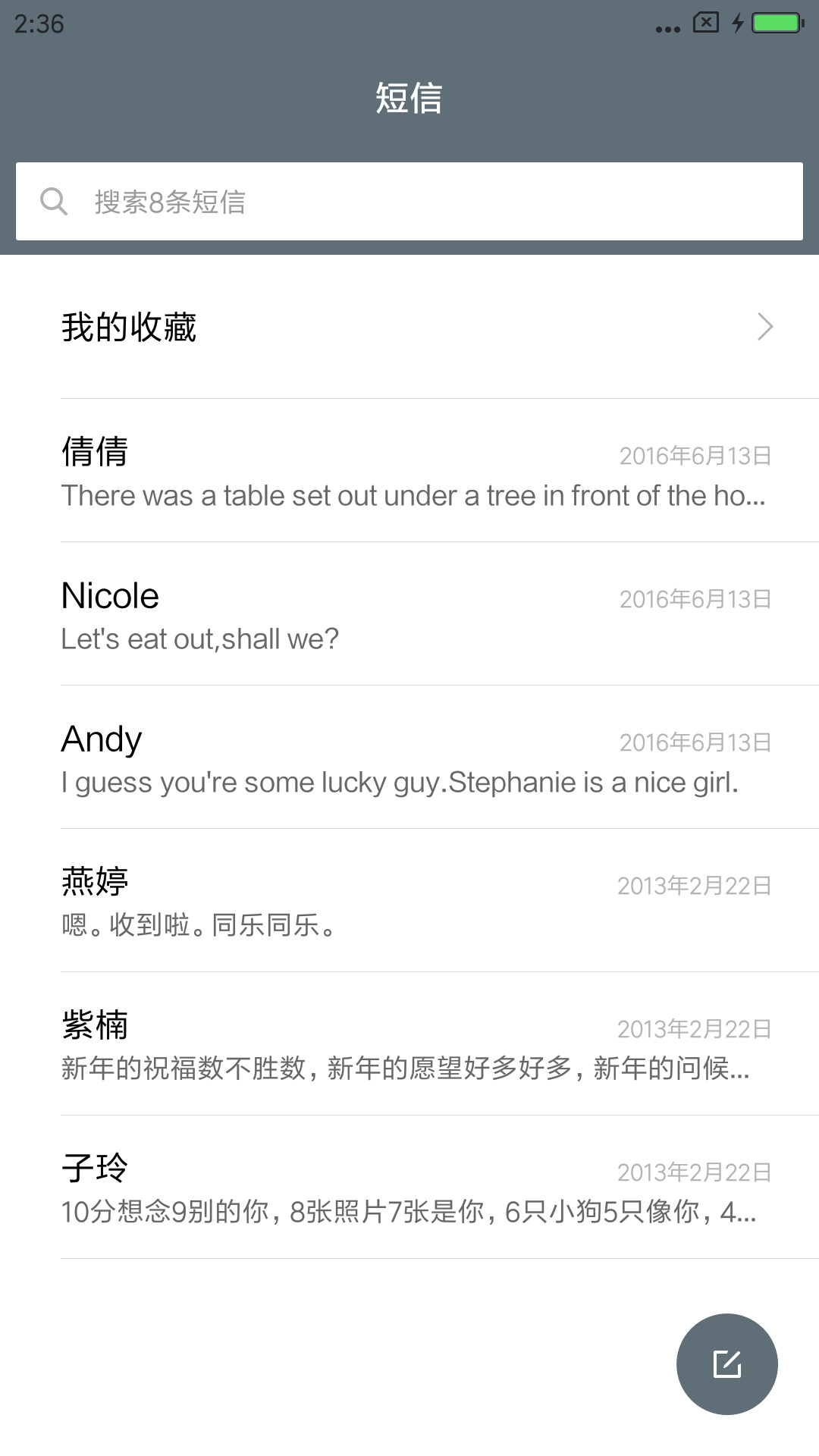Compose a new message
Image resolution: width=819 pixels, height=1456 pixels.
click(726, 1363)
